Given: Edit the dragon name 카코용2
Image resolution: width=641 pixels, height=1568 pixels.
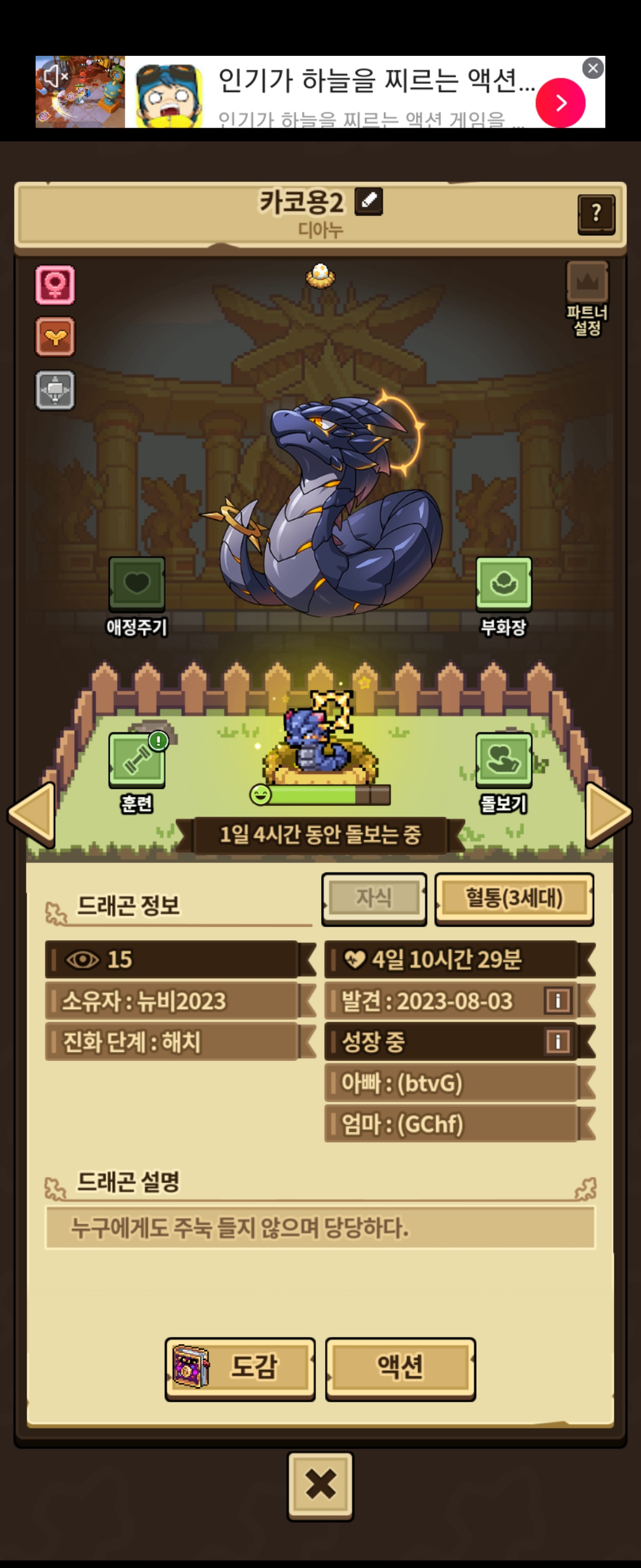Looking at the screenshot, I should 369,201.
